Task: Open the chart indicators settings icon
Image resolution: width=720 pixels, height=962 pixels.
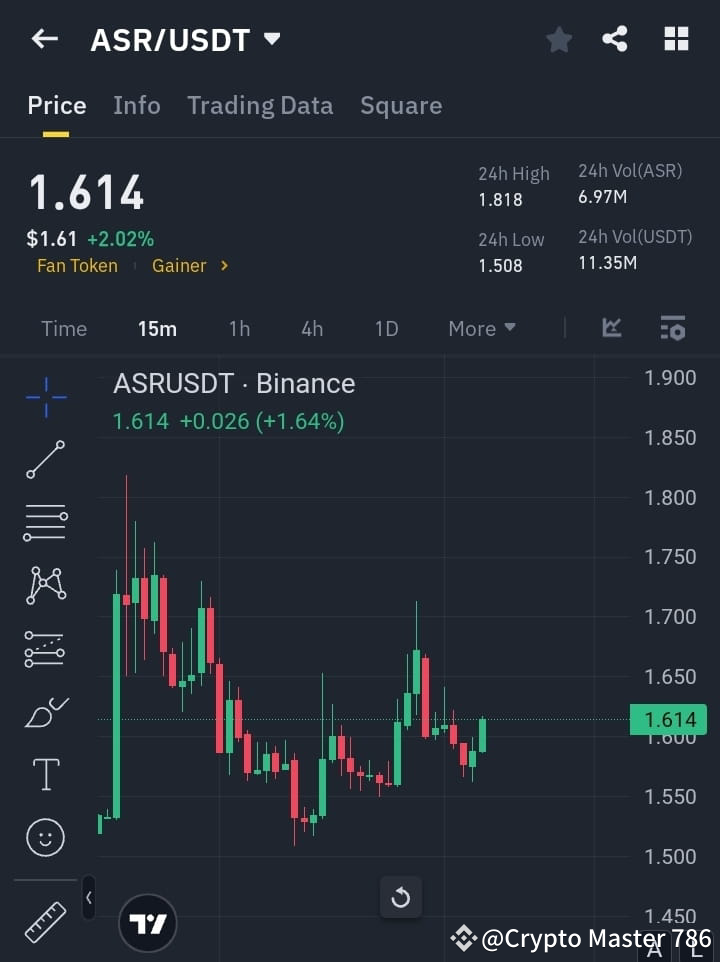Action: pyautogui.click(x=673, y=328)
